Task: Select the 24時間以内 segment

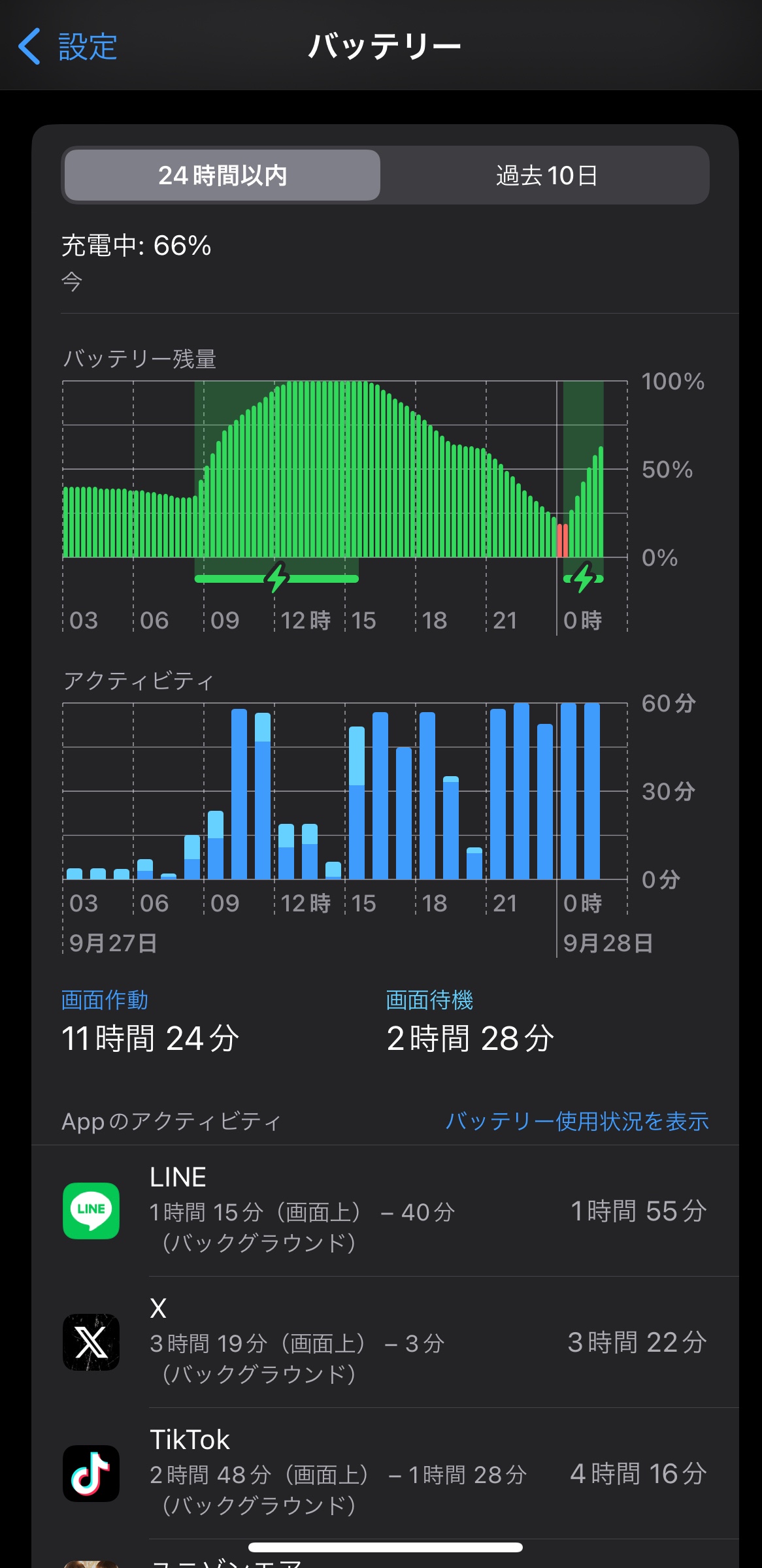Action: click(222, 175)
